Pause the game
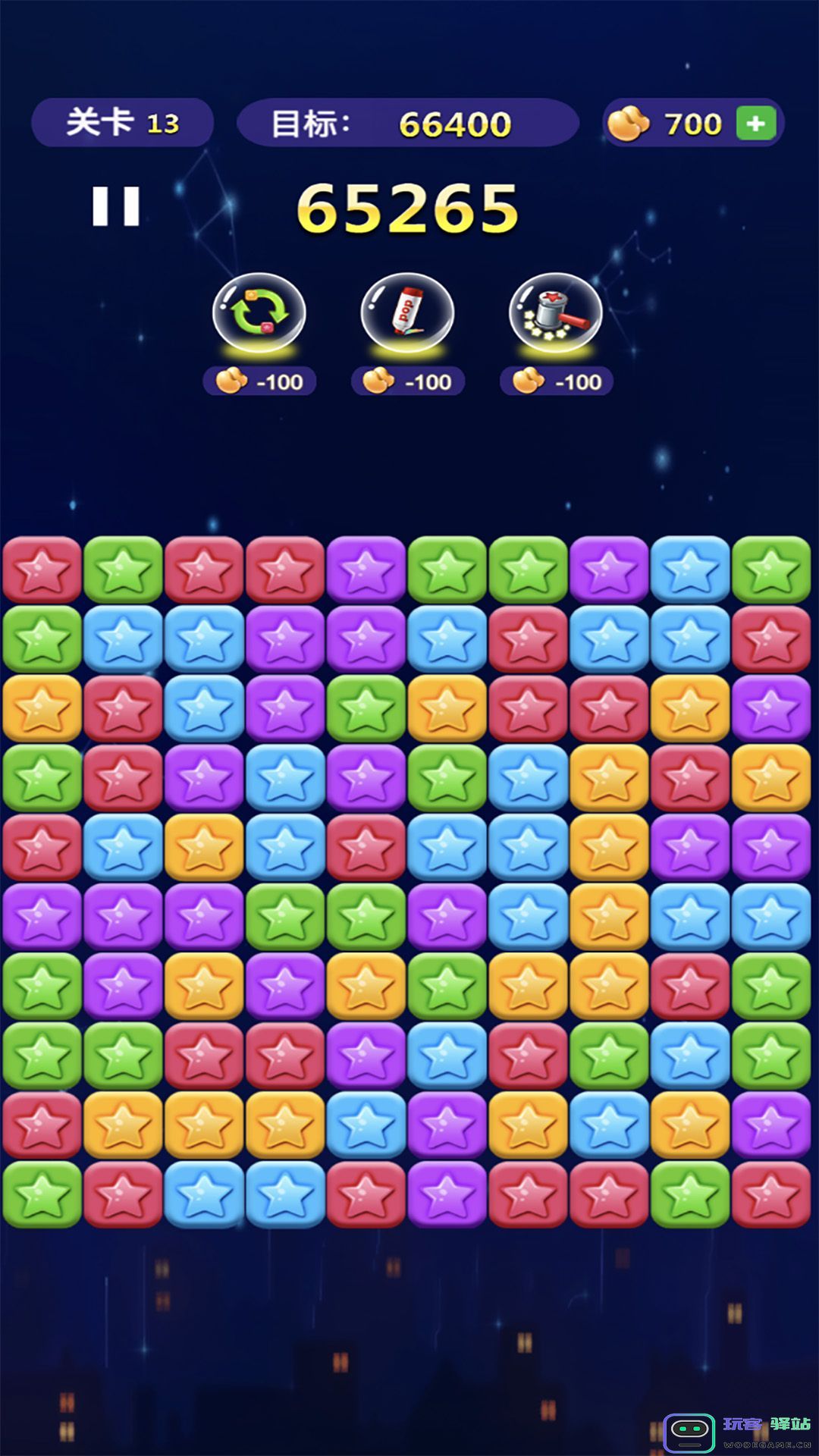This screenshot has height=1456, width=819. tap(116, 206)
